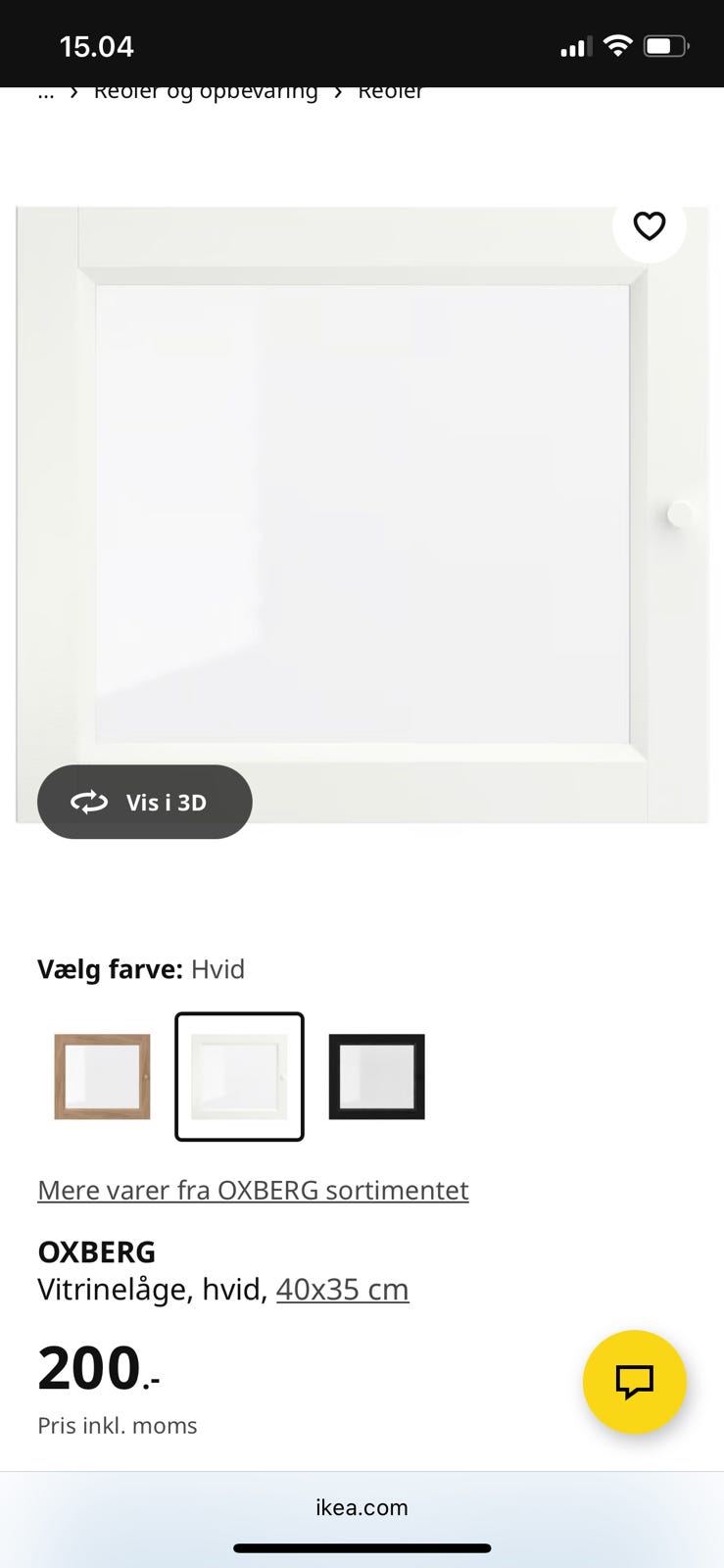
Task: Open the Reoler og opbevaring category
Action: tap(206, 91)
